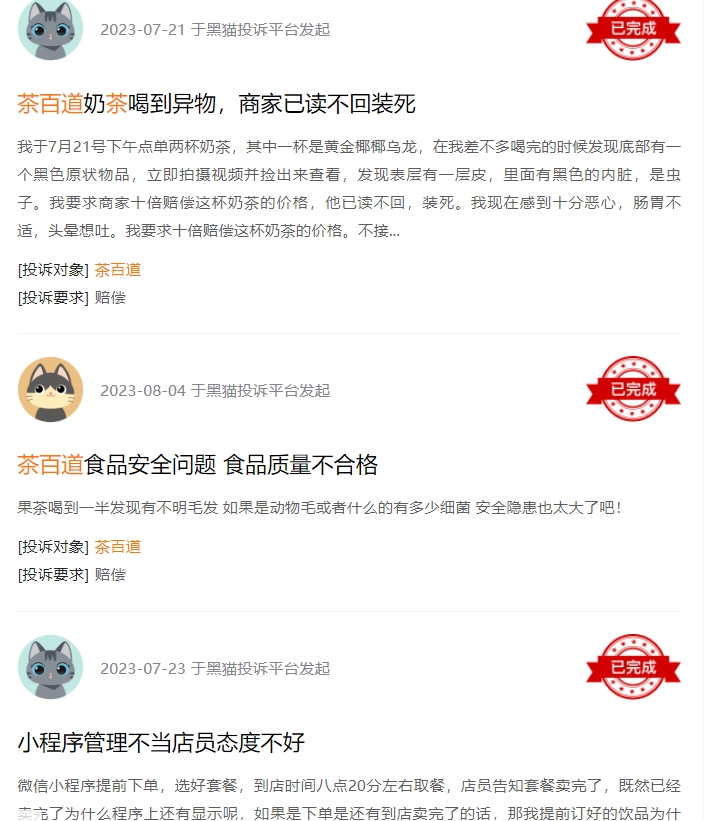
Task: View avatar of the 2023-08-04 complaint poster
Action: [50, 390]
